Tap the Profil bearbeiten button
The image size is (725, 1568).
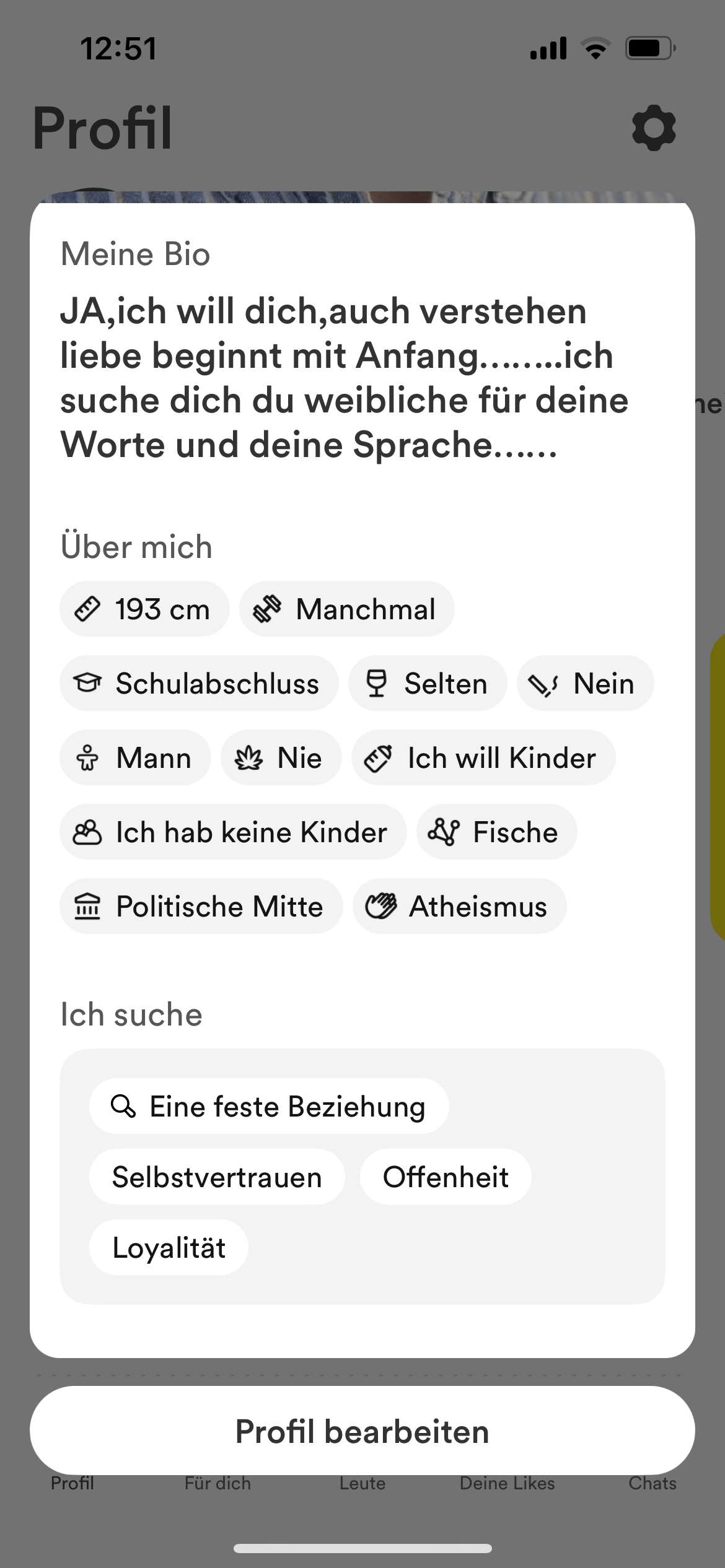click(x=362, y=1431)
